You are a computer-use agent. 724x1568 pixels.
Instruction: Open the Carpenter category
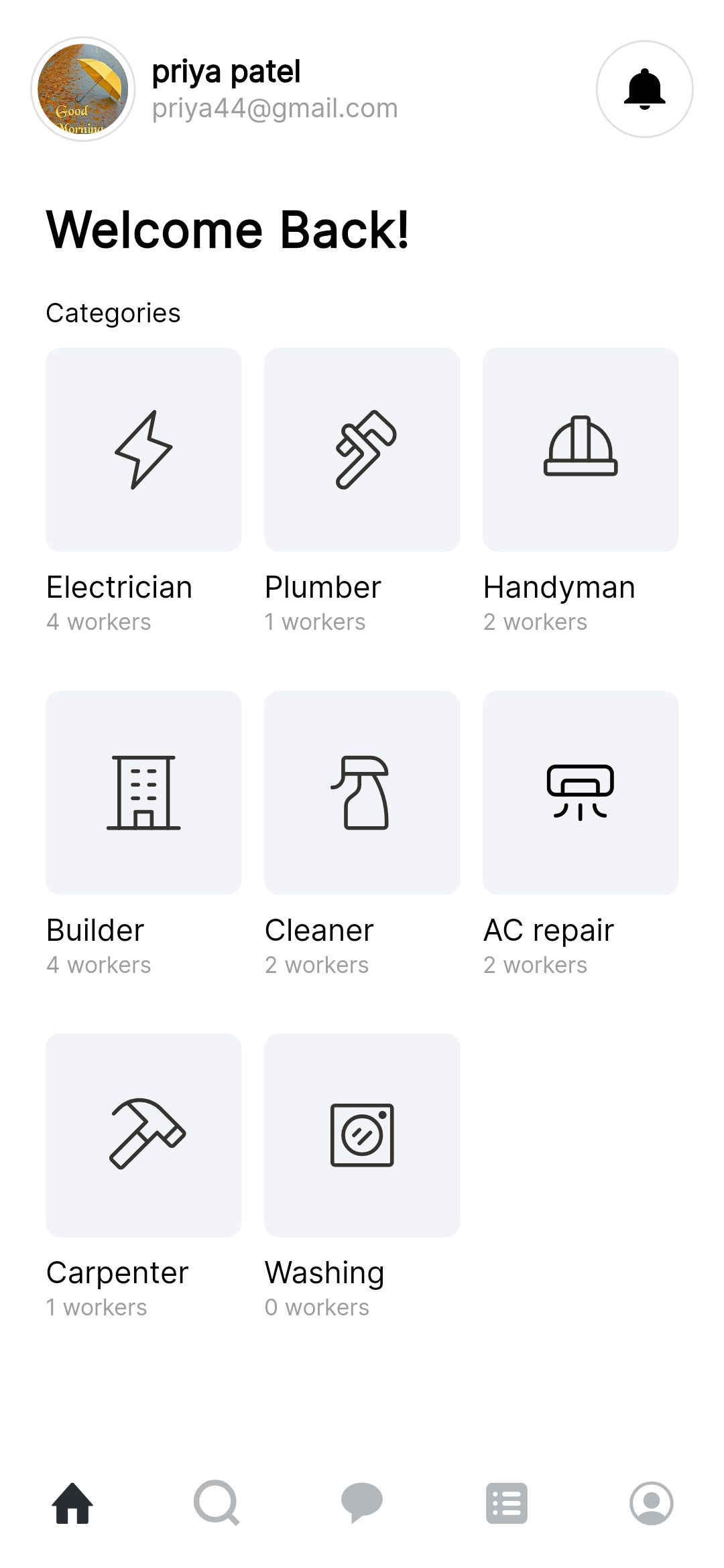point(143,1135)
